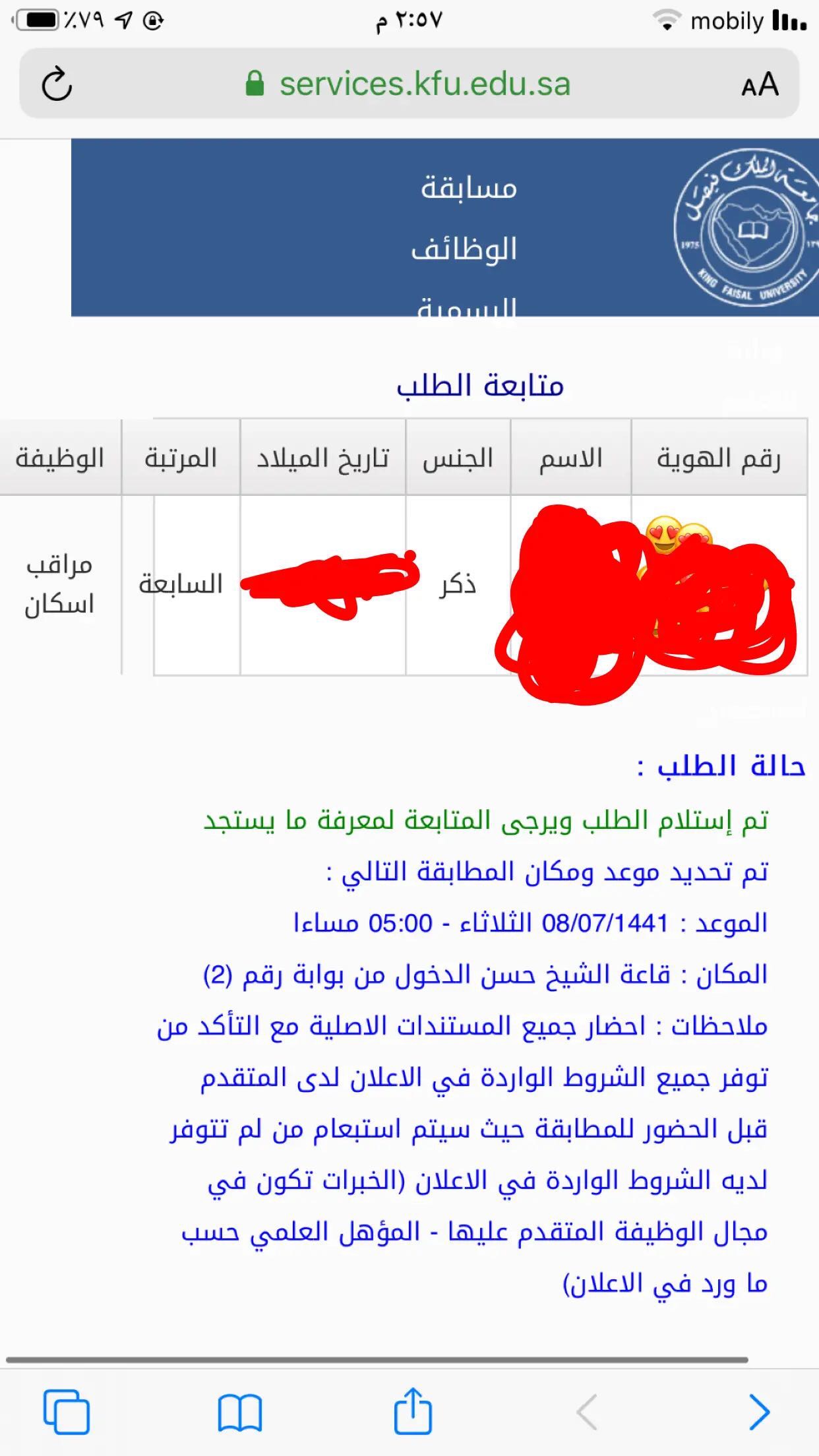Open the AA reader text options
The height and width of the screenshot is (1456, 819).
tap(760, 84)
